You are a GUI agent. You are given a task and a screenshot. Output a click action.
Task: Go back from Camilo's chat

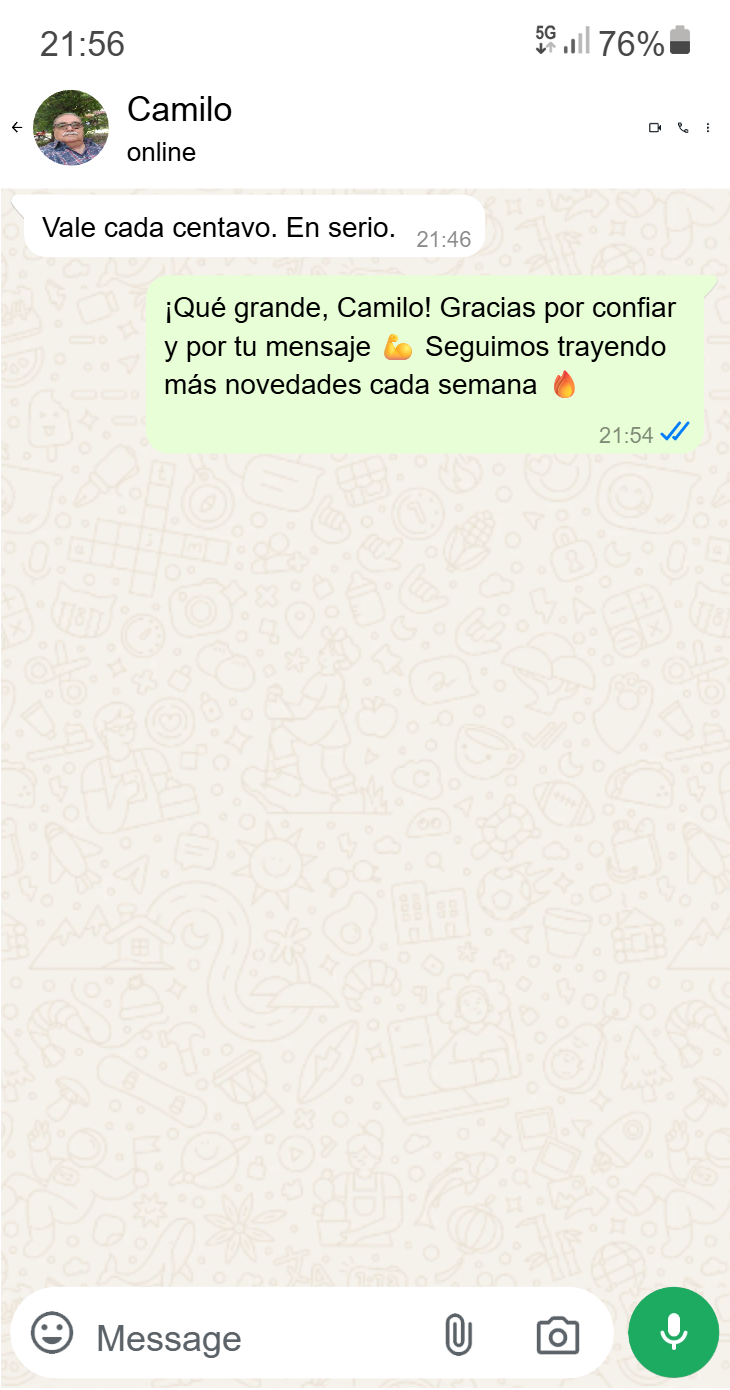click(x=17, y=128)
